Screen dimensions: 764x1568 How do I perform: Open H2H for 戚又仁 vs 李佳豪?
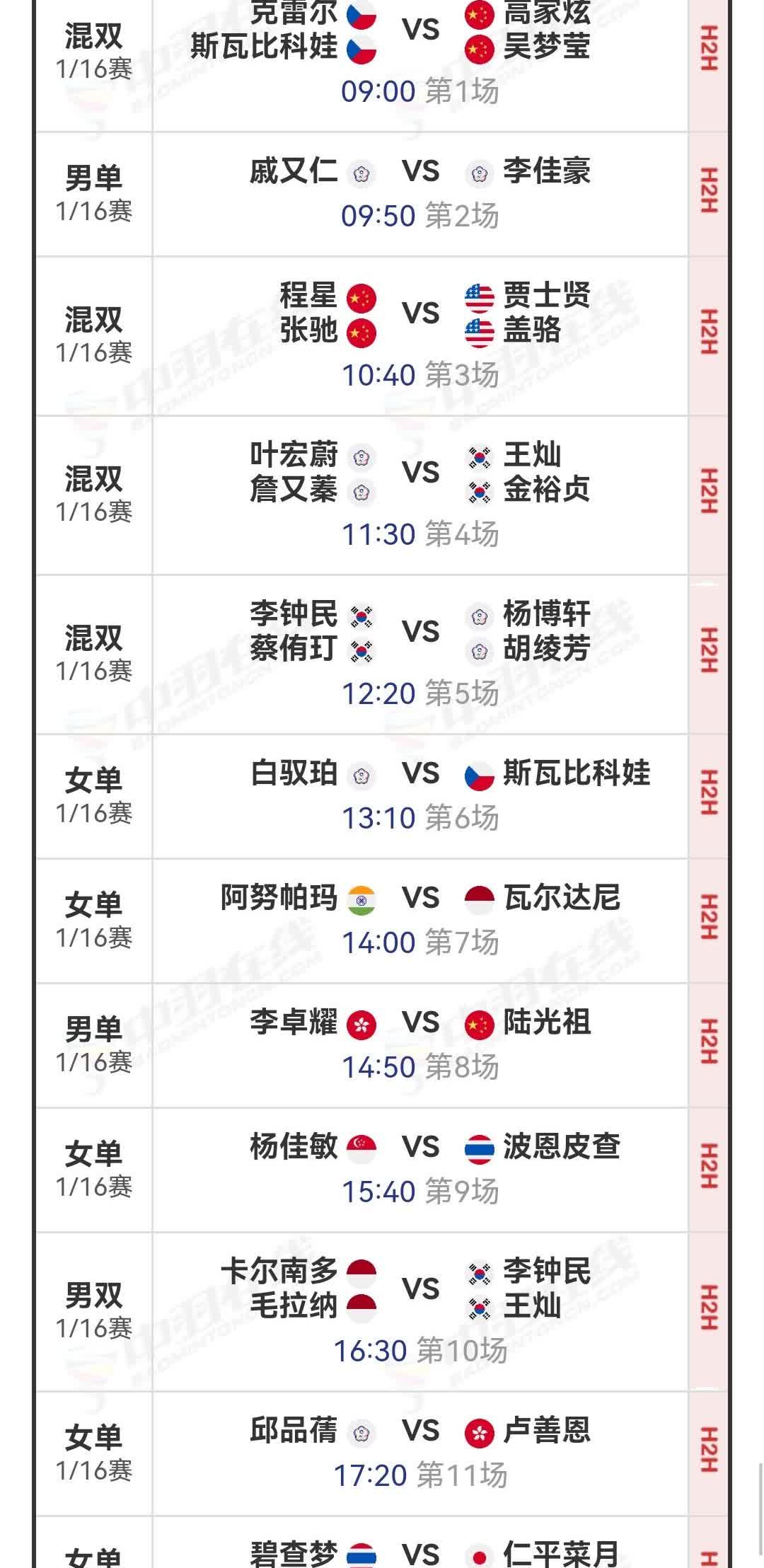[708, 194]
